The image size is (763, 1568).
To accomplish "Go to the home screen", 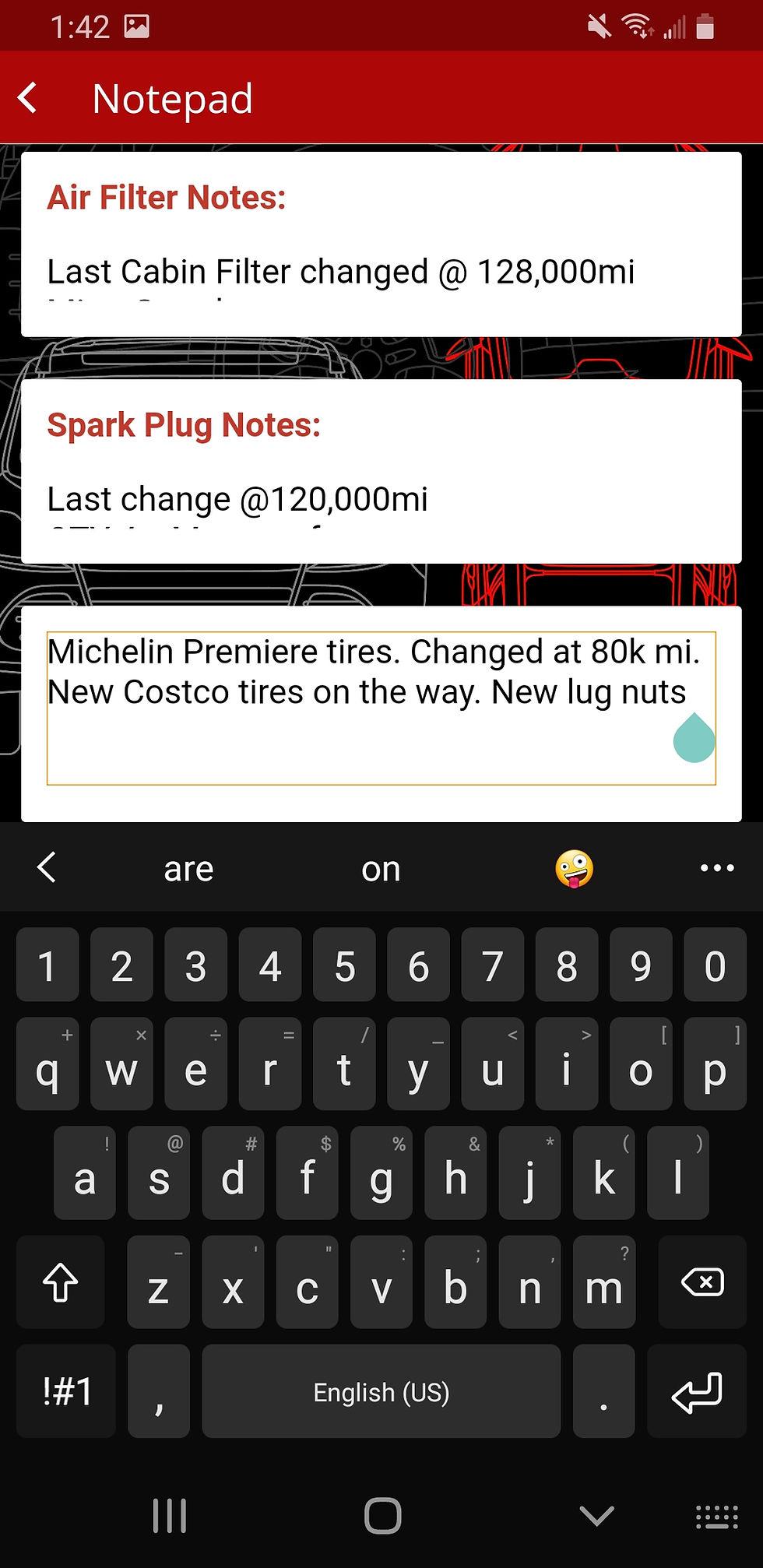I will pos(382,1516).
